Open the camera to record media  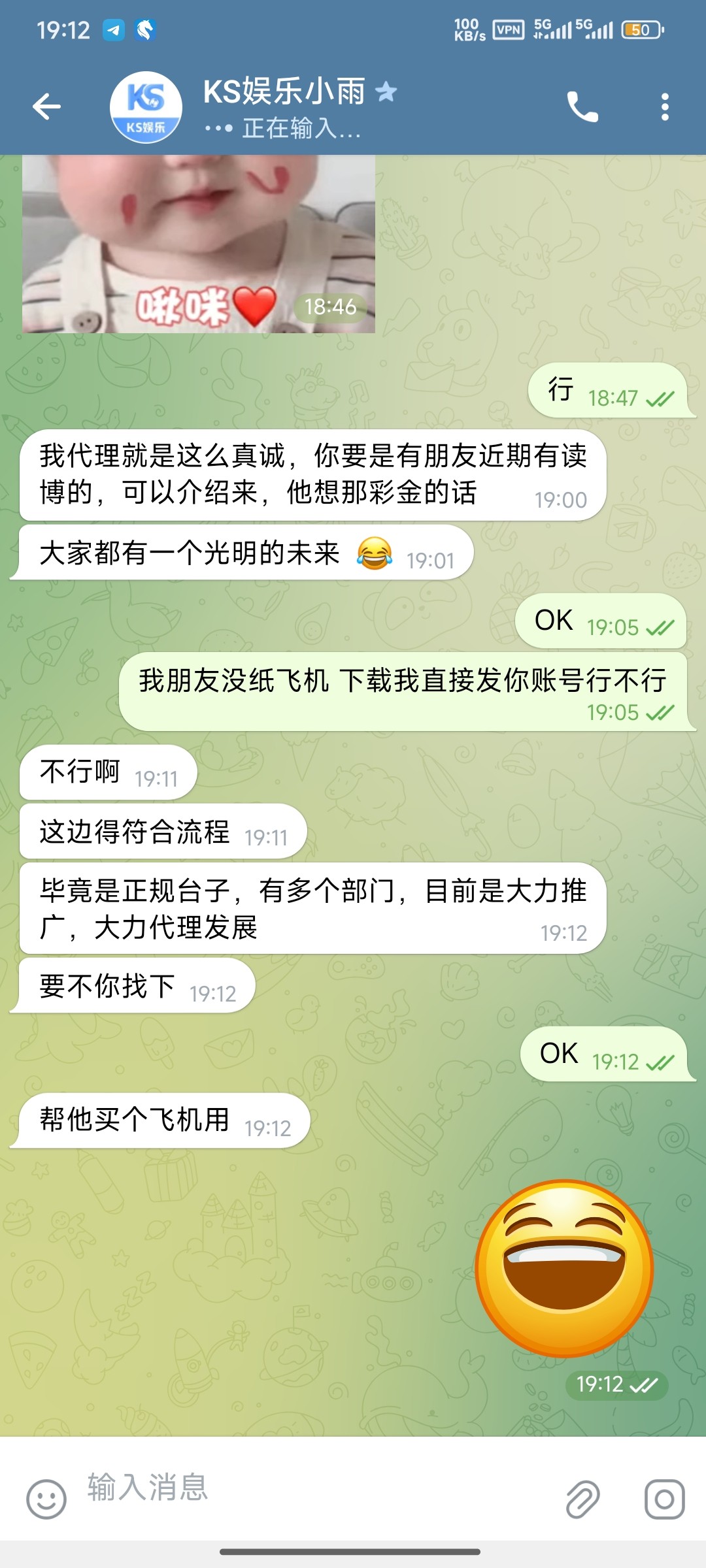pos(664,1498)
